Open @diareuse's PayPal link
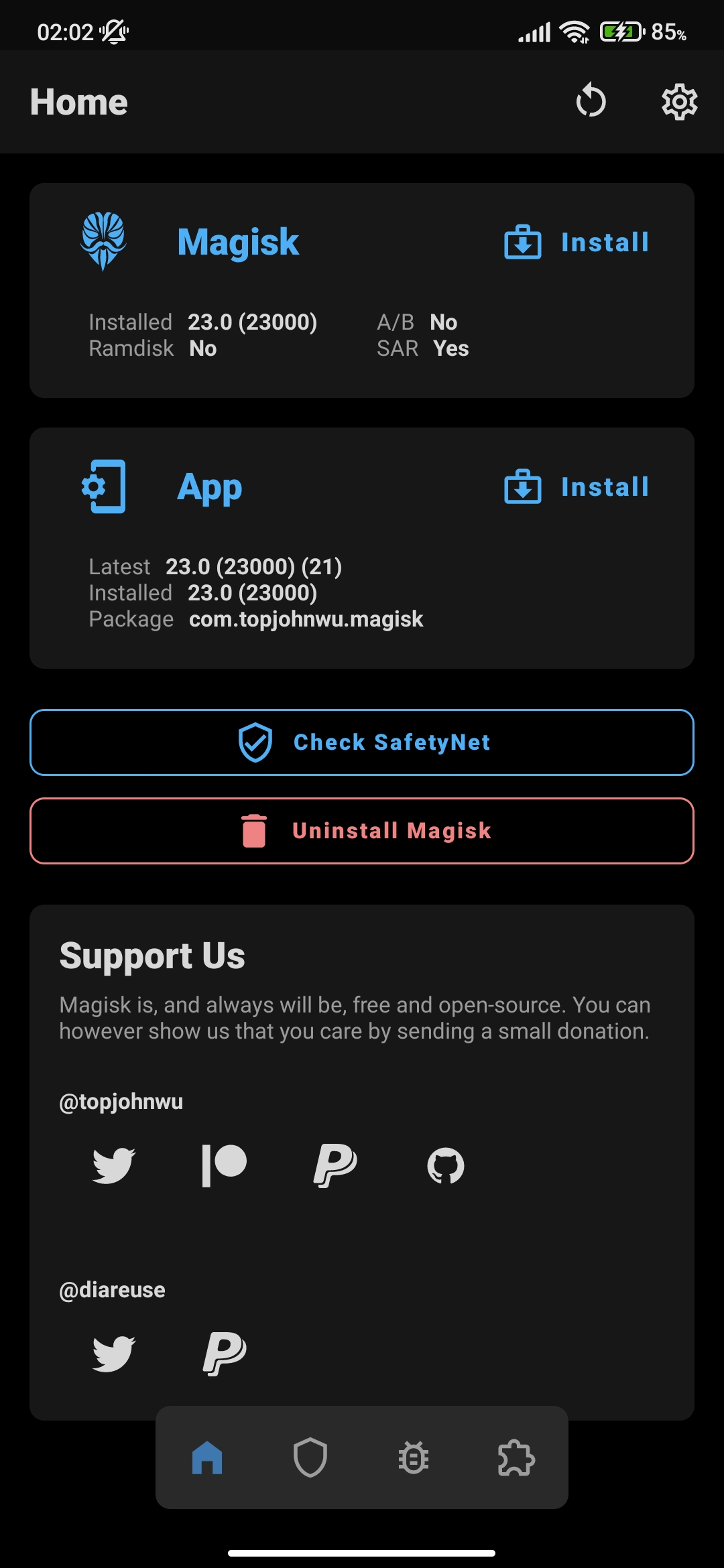This screenshot has height=1568, width=724. [225, 1354]
